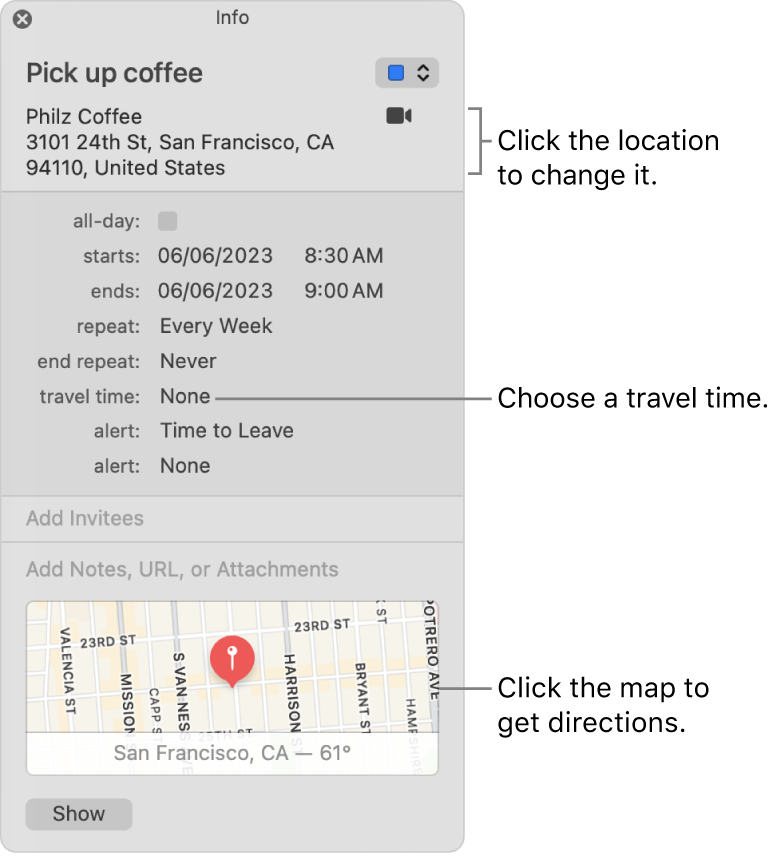The height and width of the screenshot is (858, 774).
Task: Edit the Philz Coffee location
Action: [180, 142]
